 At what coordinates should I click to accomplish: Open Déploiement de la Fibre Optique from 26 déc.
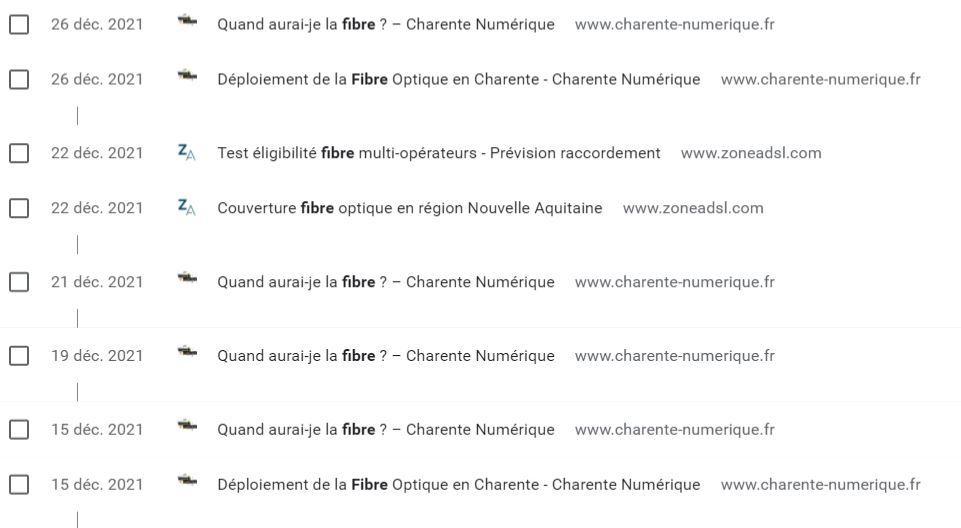coord(458,79)
